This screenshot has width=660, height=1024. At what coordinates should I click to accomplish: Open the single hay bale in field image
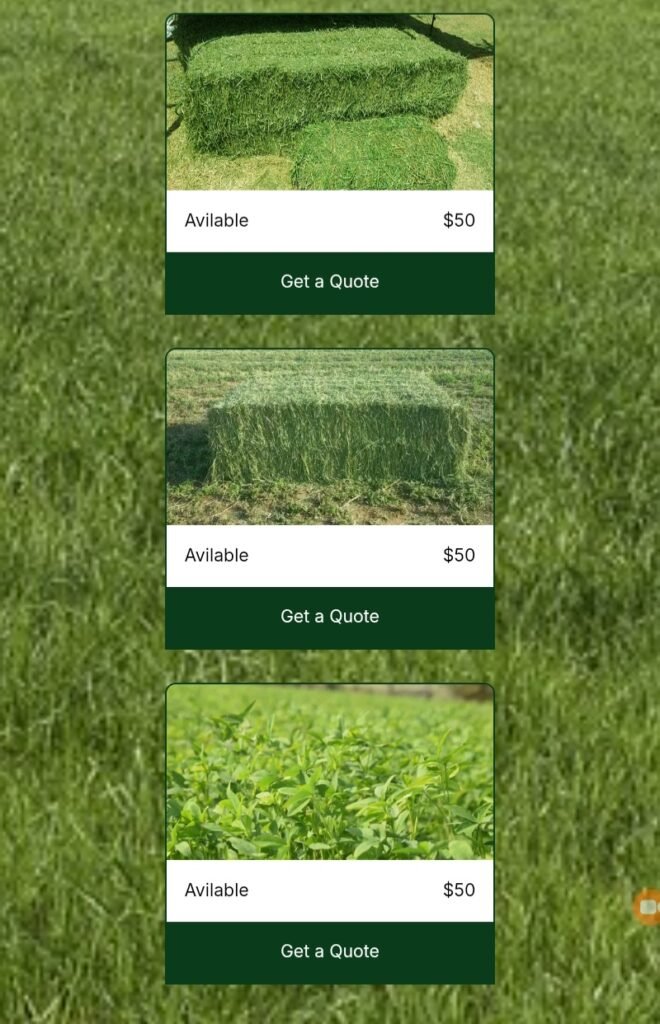pos(330,437)
